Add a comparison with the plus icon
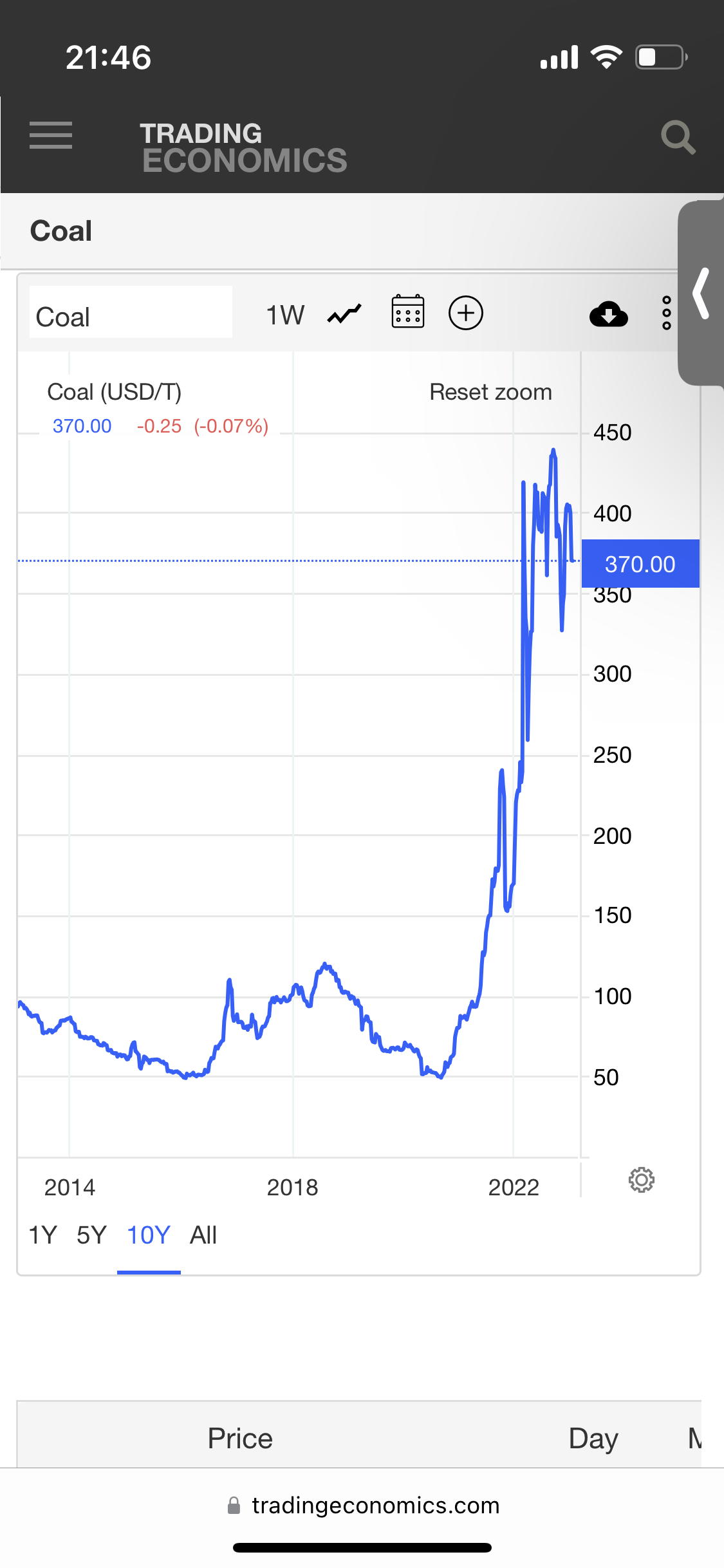Viewport: 724px width, 1568px height. click(x=466, y=313)
